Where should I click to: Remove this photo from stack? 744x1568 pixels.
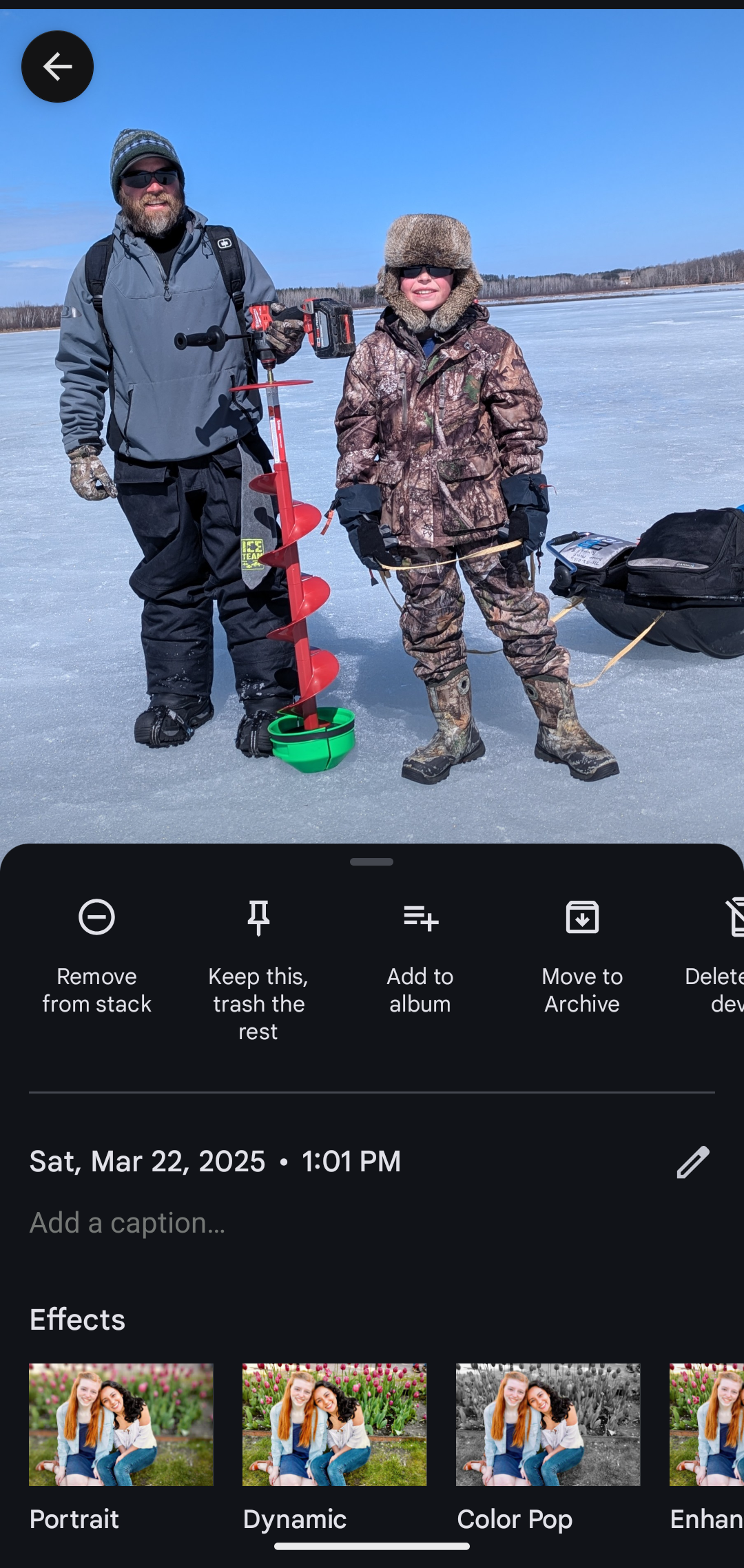point(96,957)
